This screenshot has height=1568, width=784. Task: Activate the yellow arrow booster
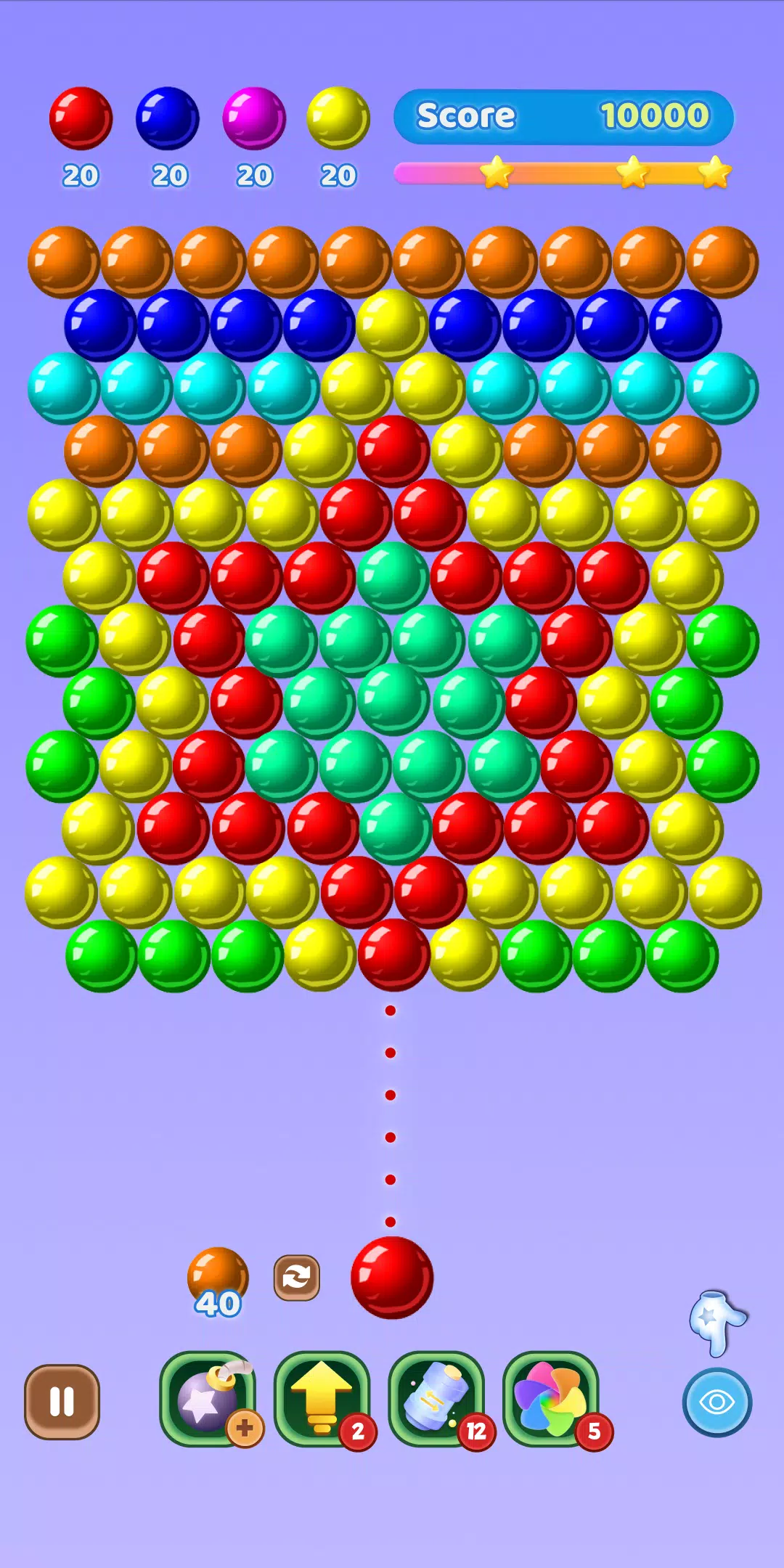click(x=322, y=1400)
